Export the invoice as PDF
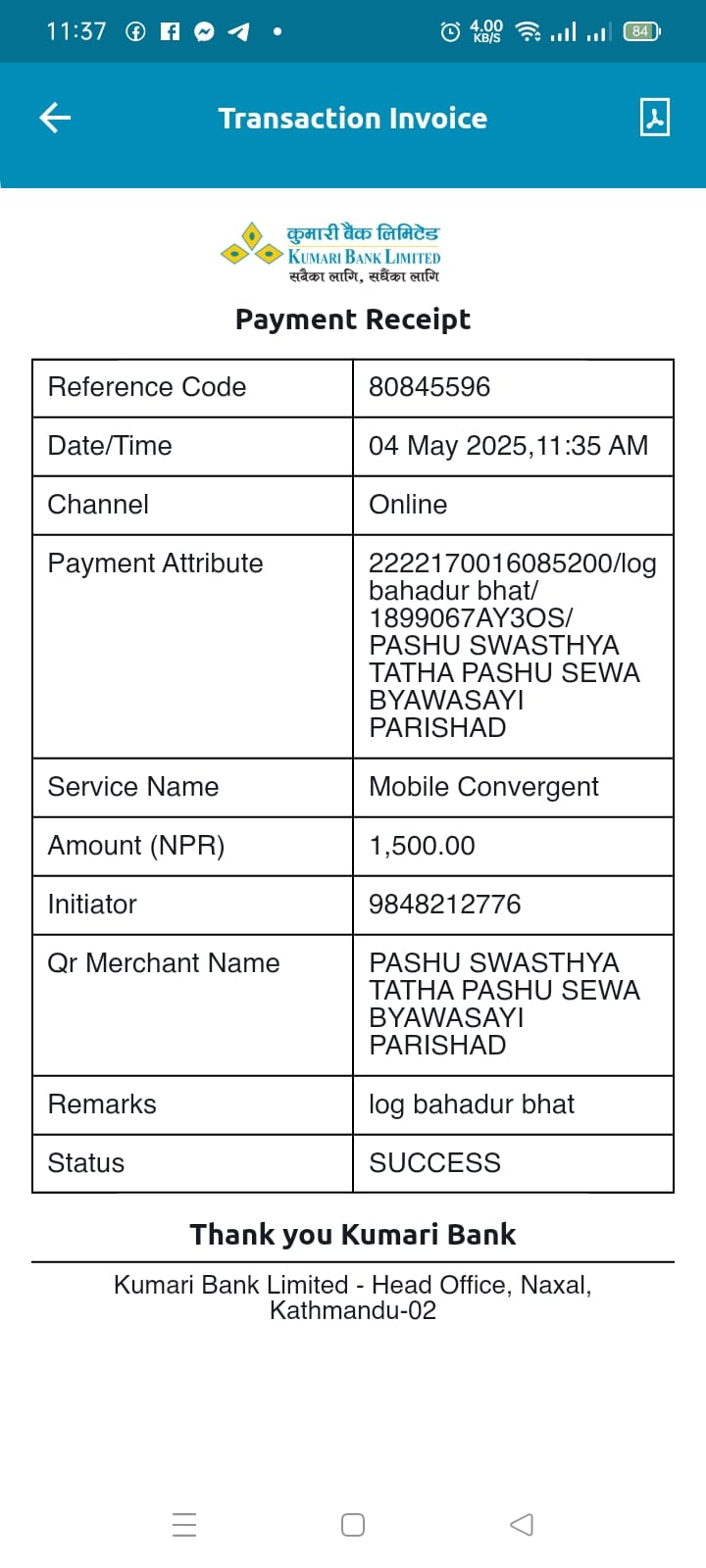This screenshot has width=706, height=1568. click(x=654, y=118)
